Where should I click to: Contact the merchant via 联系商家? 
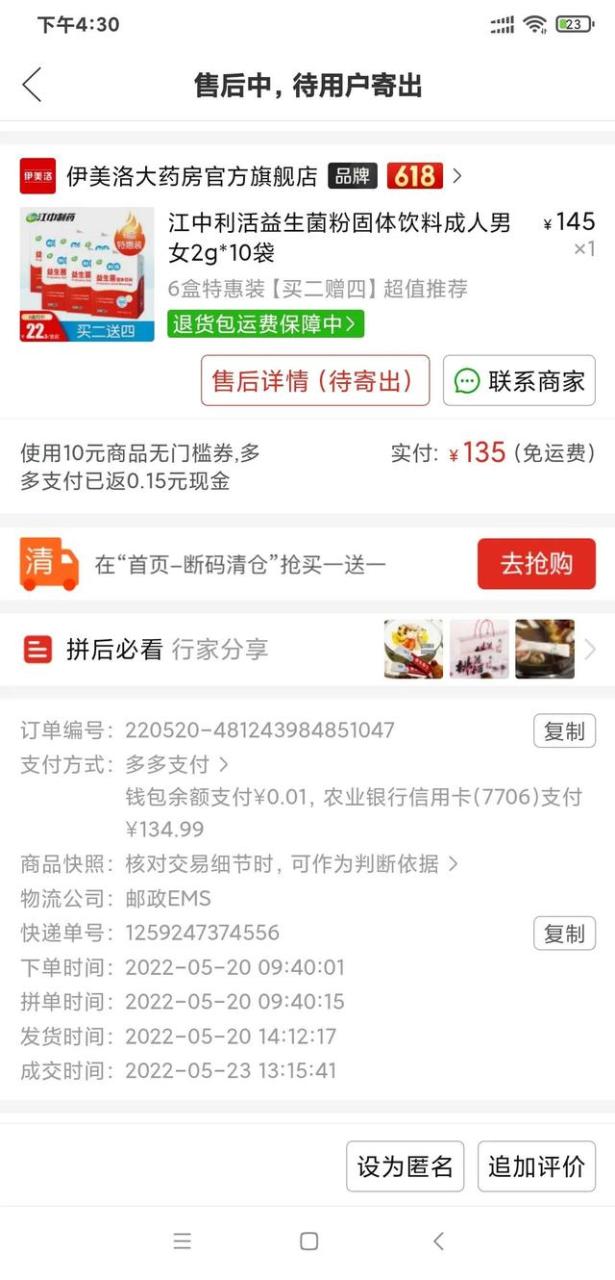pos(519,381)
